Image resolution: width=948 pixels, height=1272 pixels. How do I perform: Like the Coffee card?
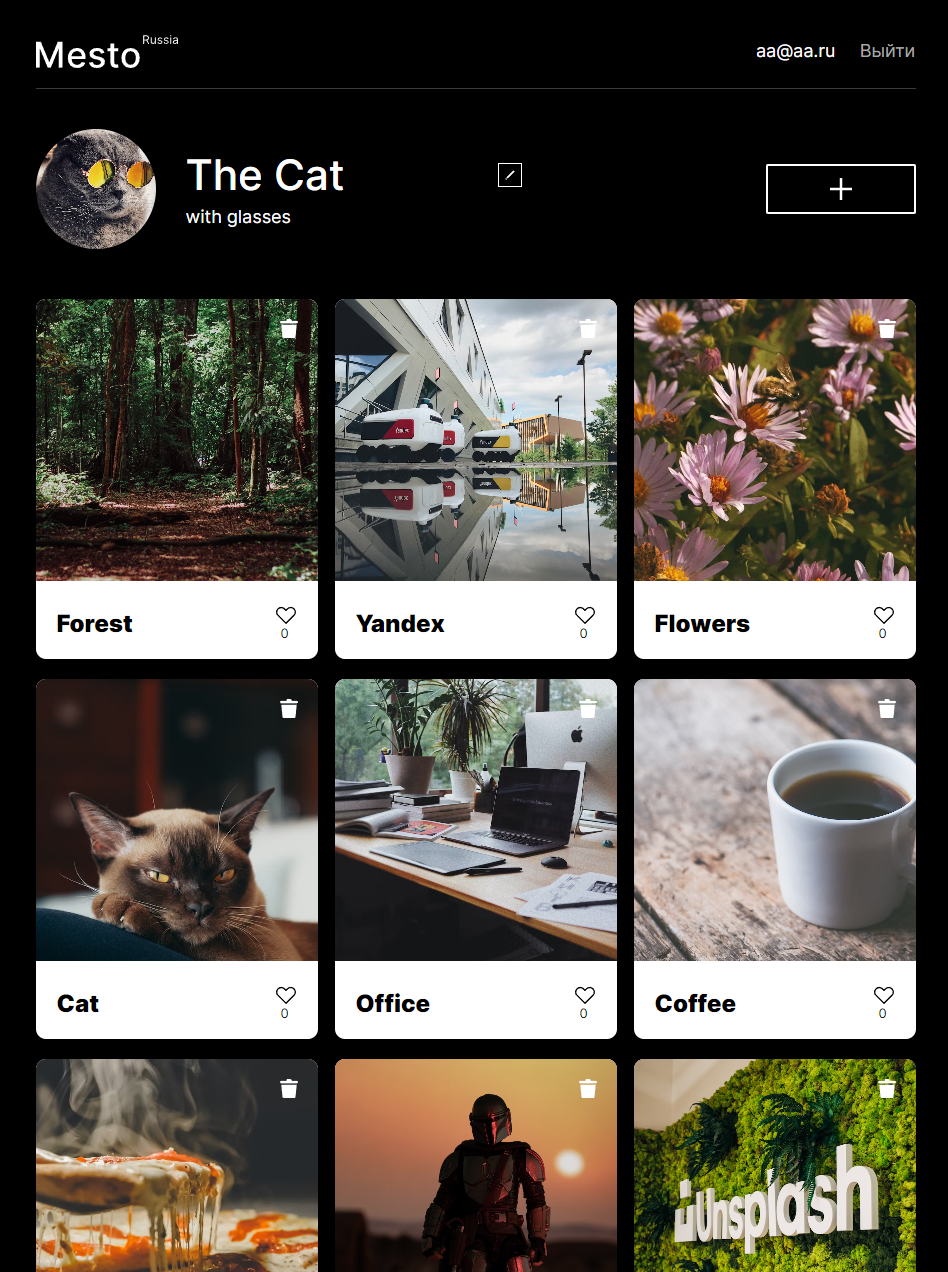coord(884,995)
